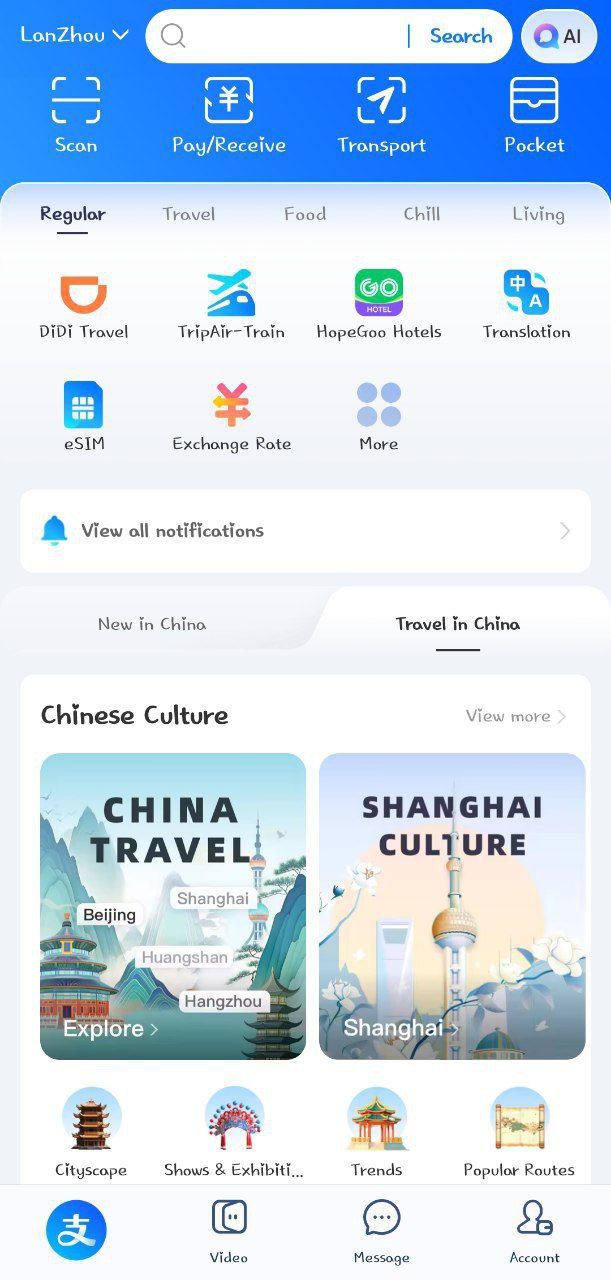Screen dimensions: 611x1280
Task: Open the LanZhou city dropdown
Action: [75, 35]
